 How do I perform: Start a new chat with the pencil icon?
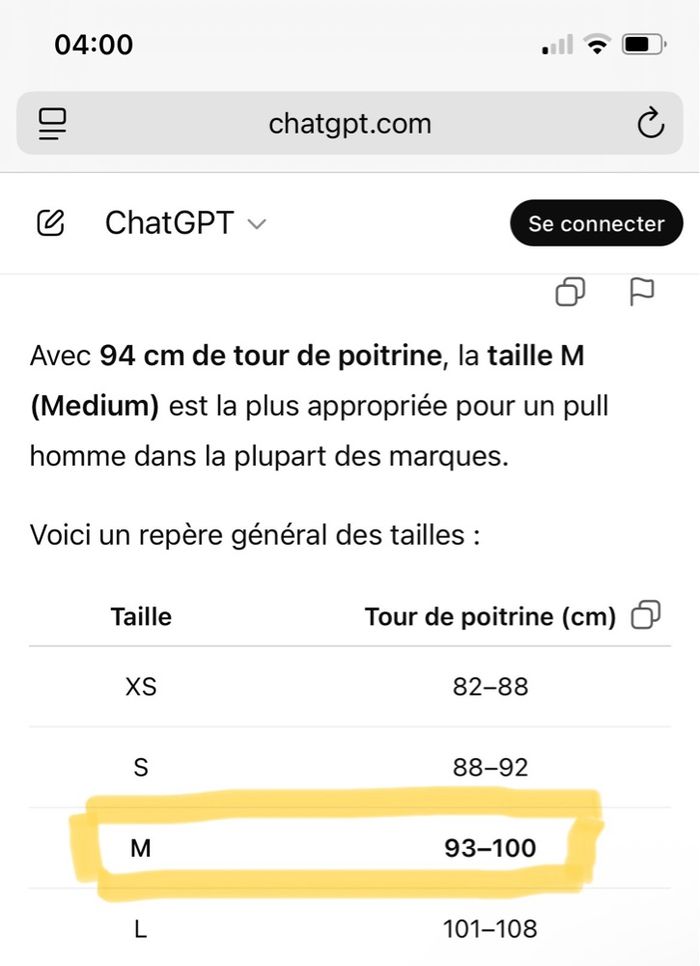click(51, 223)
